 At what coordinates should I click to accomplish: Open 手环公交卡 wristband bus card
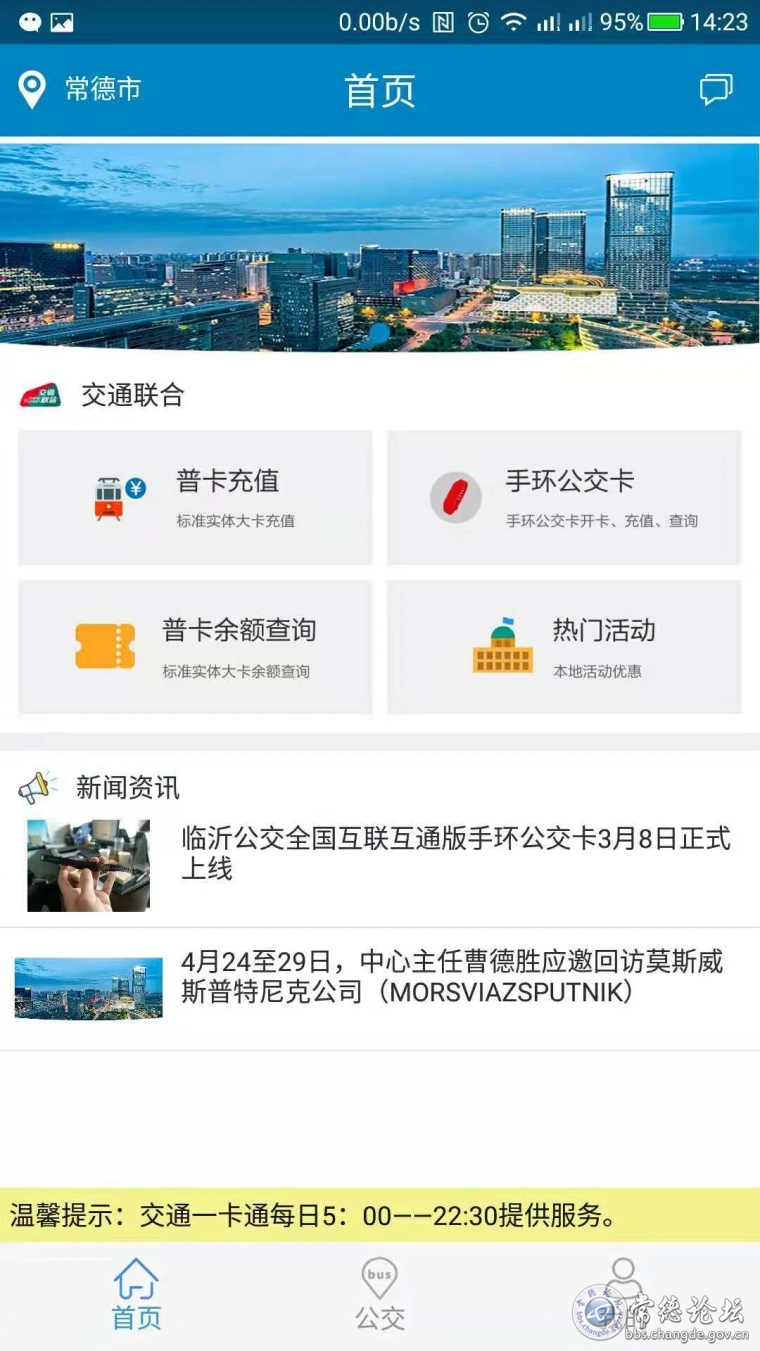[564, 498]
